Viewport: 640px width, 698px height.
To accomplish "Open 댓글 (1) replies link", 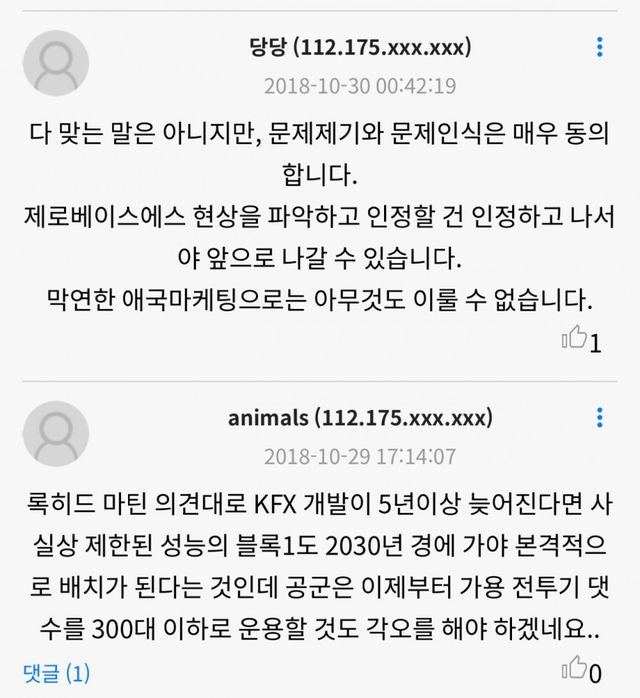I will click(x=56, y=672).
